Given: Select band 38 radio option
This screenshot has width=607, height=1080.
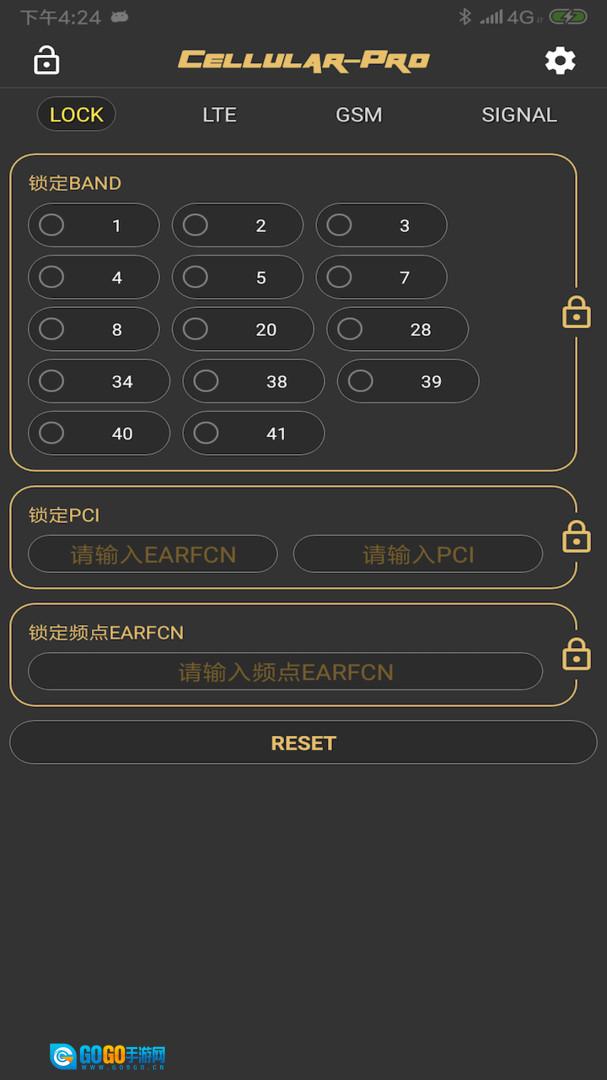Looking at the screenshot, I should click(253, 381).
